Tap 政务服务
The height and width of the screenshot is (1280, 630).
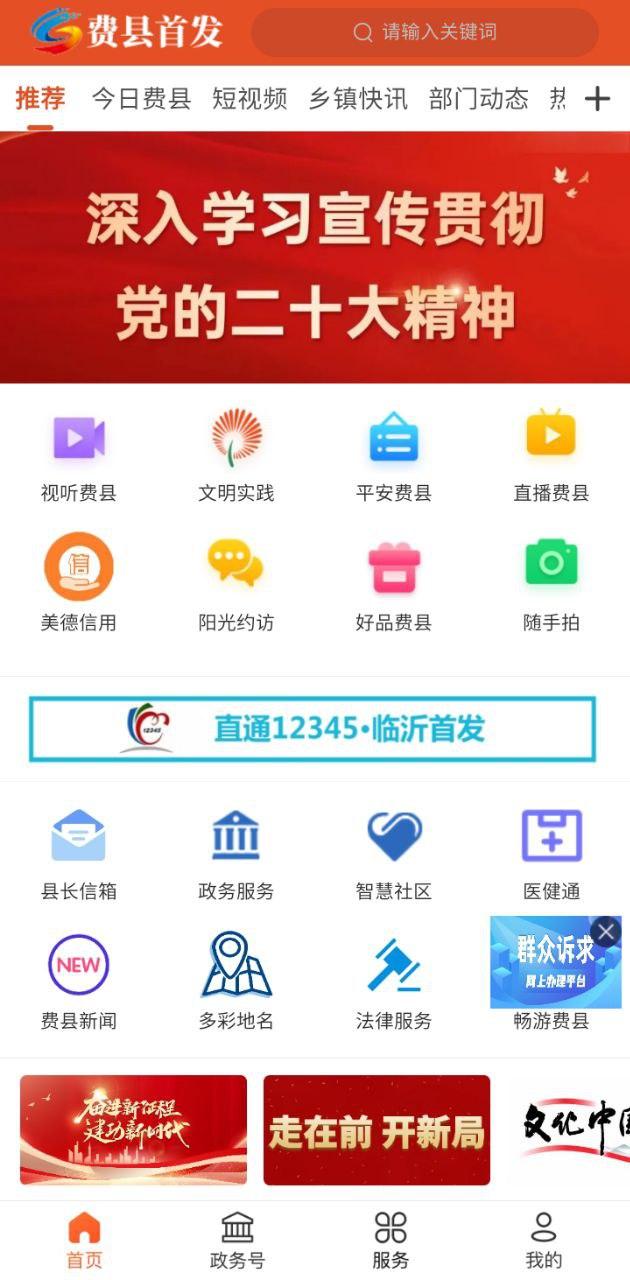236,853
